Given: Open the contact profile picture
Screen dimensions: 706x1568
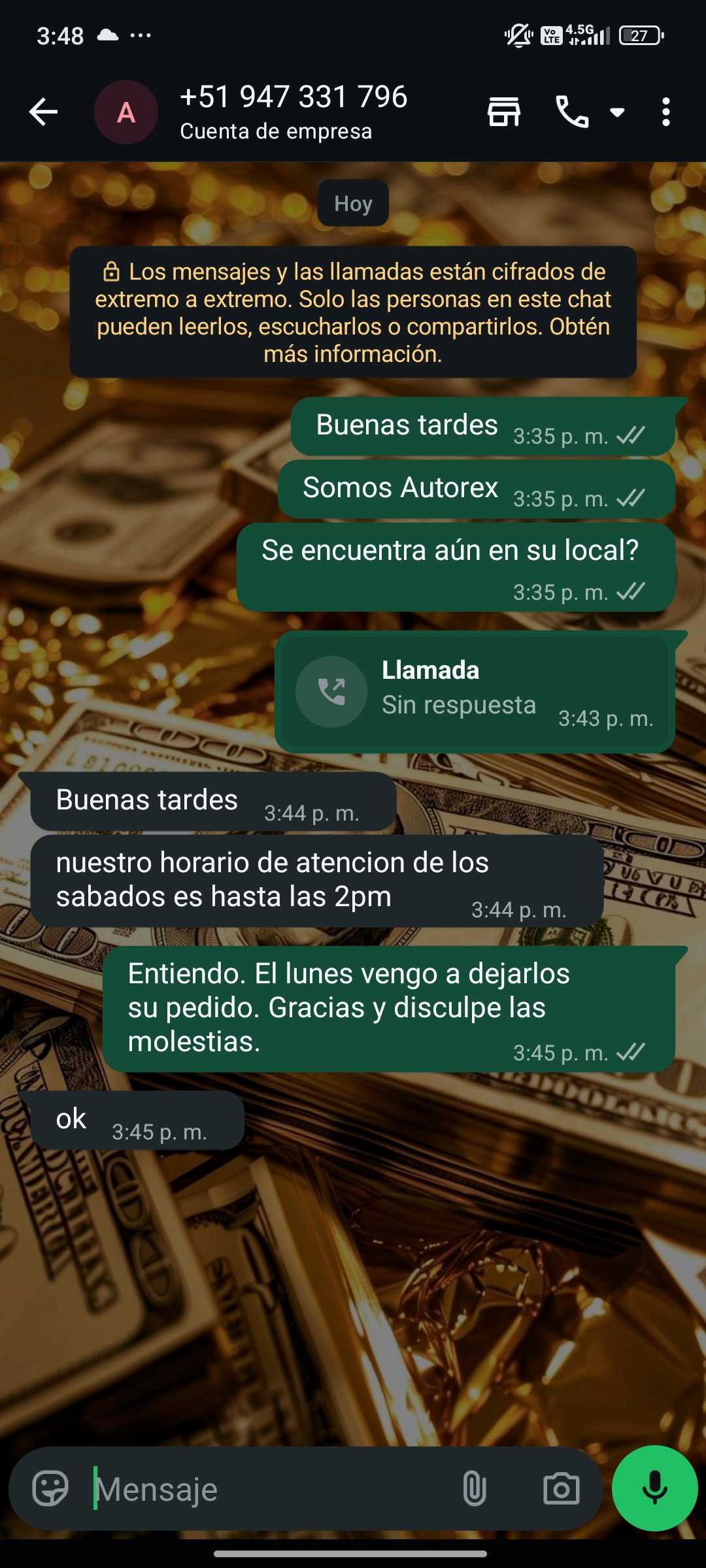Looking at the screenshot, I should click(126, 112).
